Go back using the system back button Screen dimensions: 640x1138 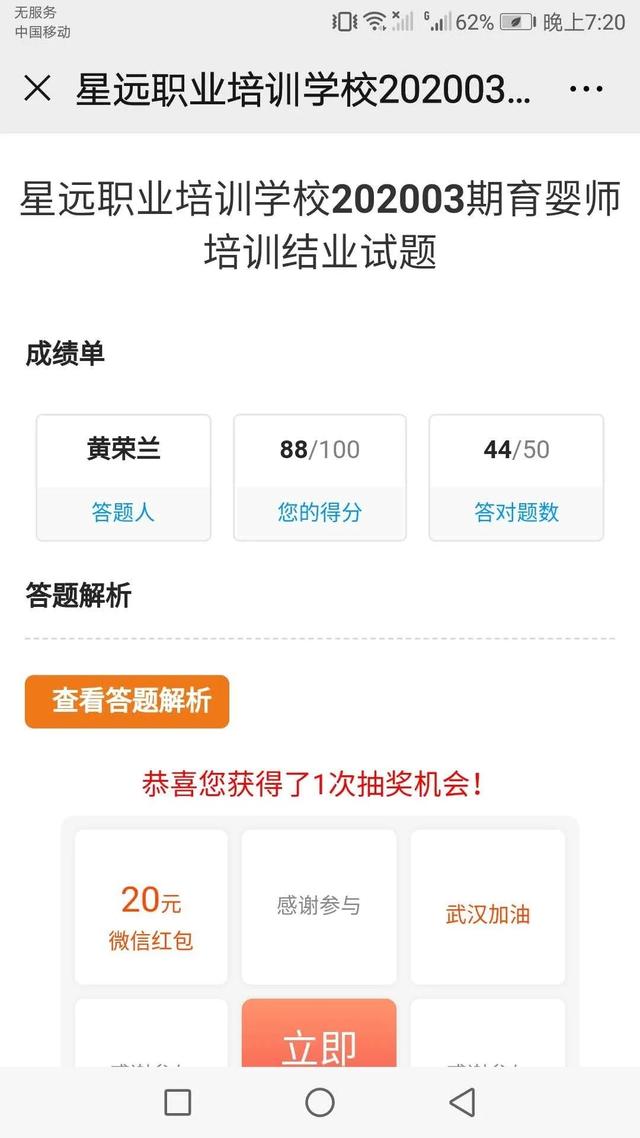click(462, 1102)
